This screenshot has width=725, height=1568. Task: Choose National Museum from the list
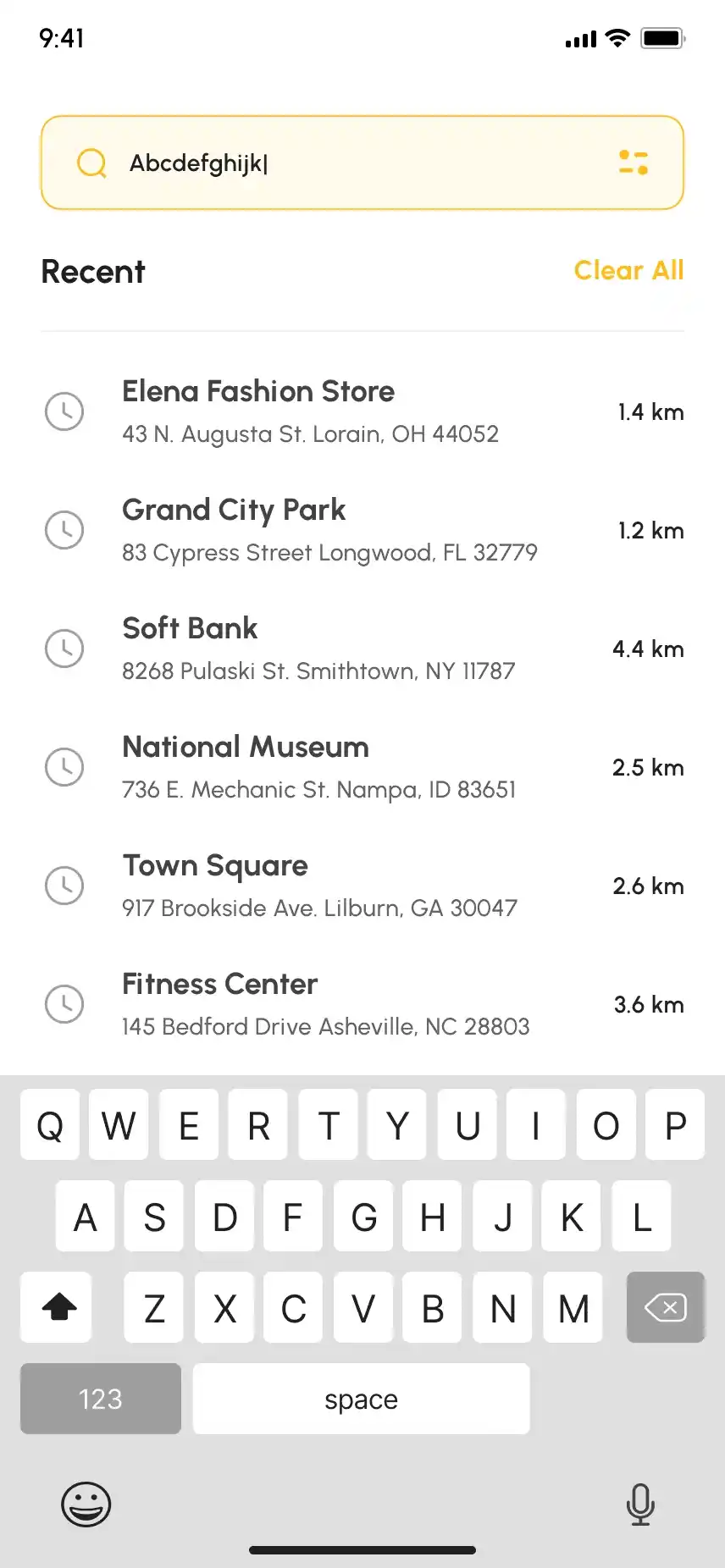362,767
